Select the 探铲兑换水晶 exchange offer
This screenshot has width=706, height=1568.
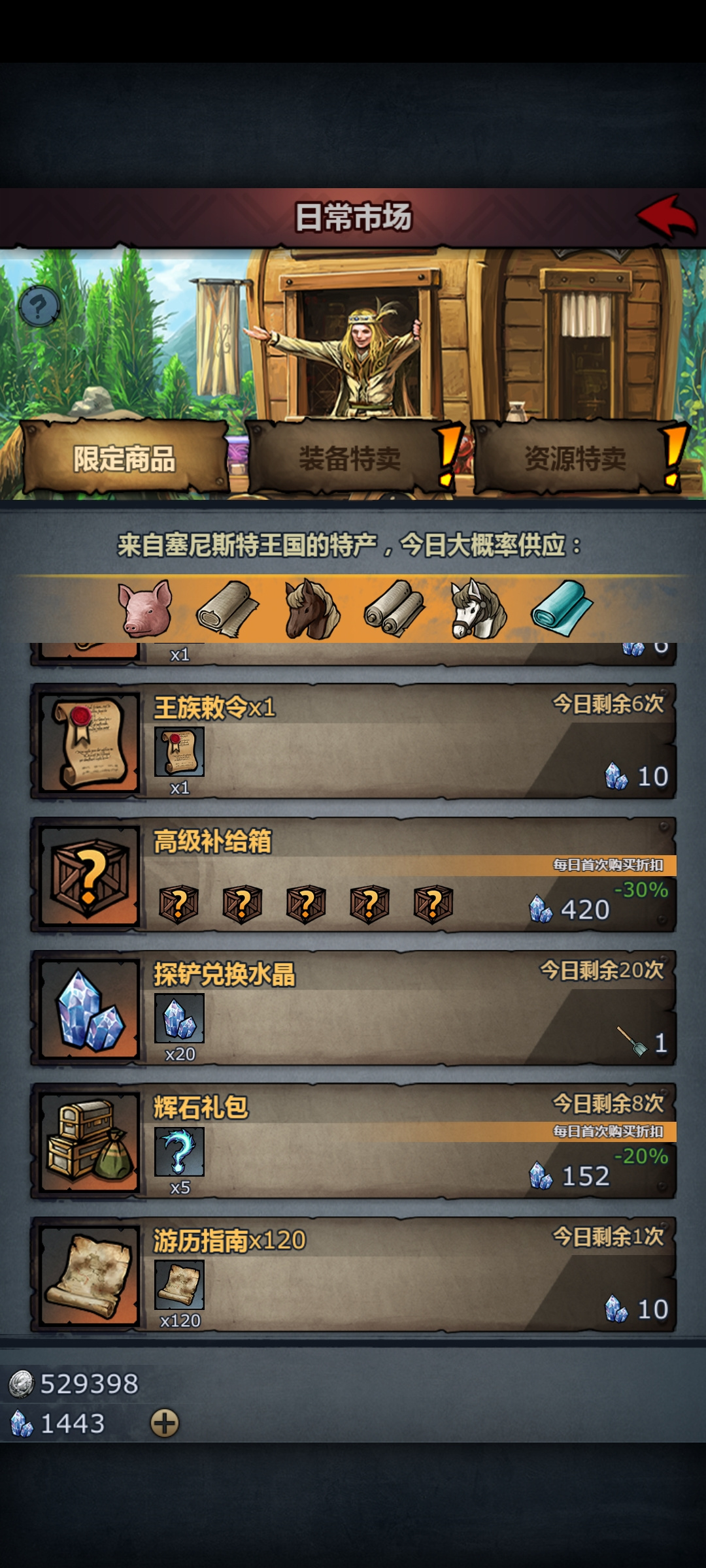click(x=353, y=1008)
